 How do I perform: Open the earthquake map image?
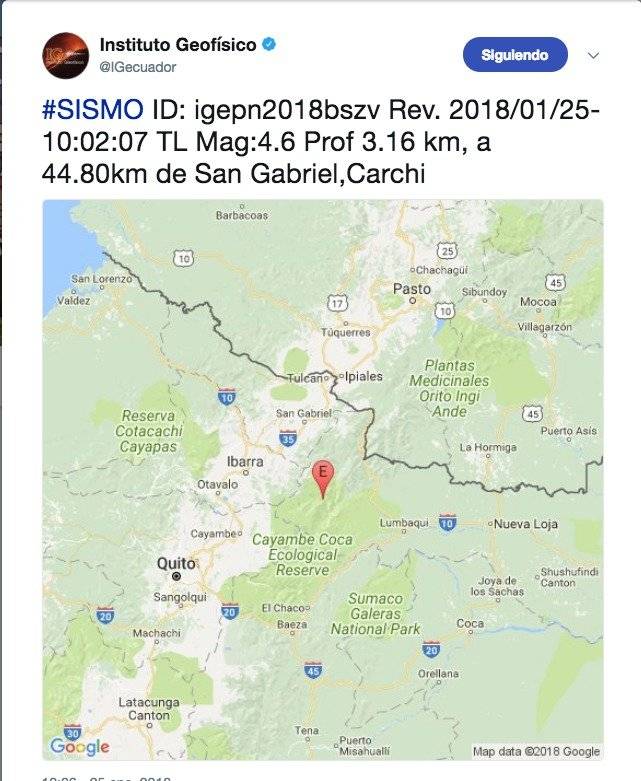click(322, 480)
